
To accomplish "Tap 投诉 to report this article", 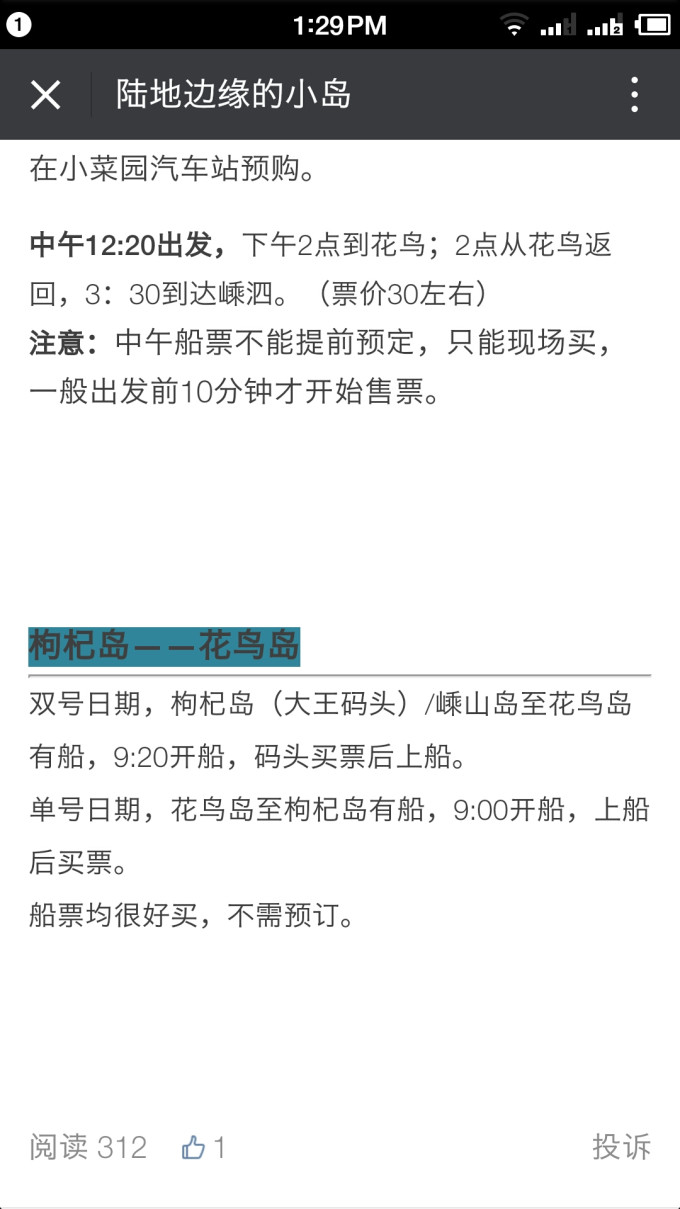I will (x=621, y=1146).
